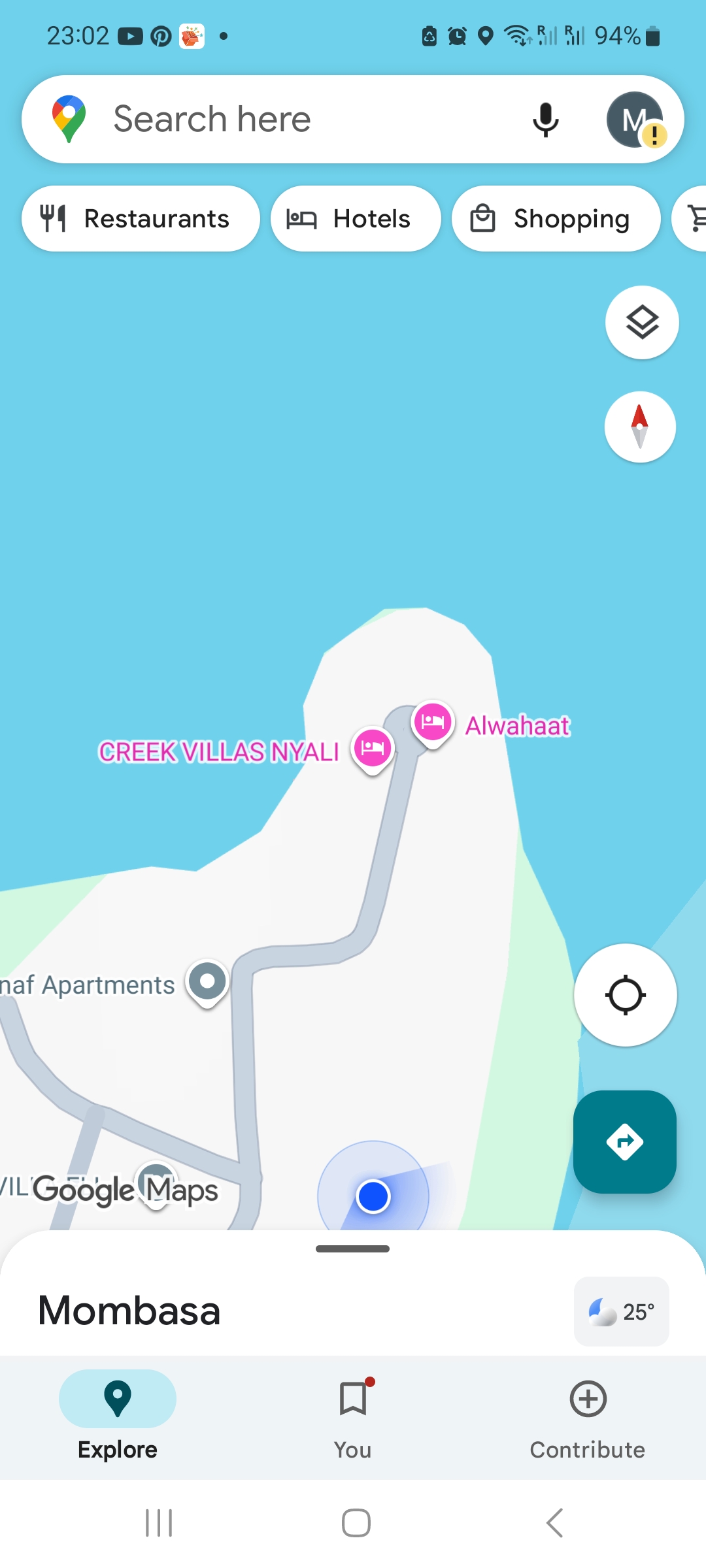Select the Hotels chip
The height and width of the screenshot is (1568, 706).
(355, 219)
